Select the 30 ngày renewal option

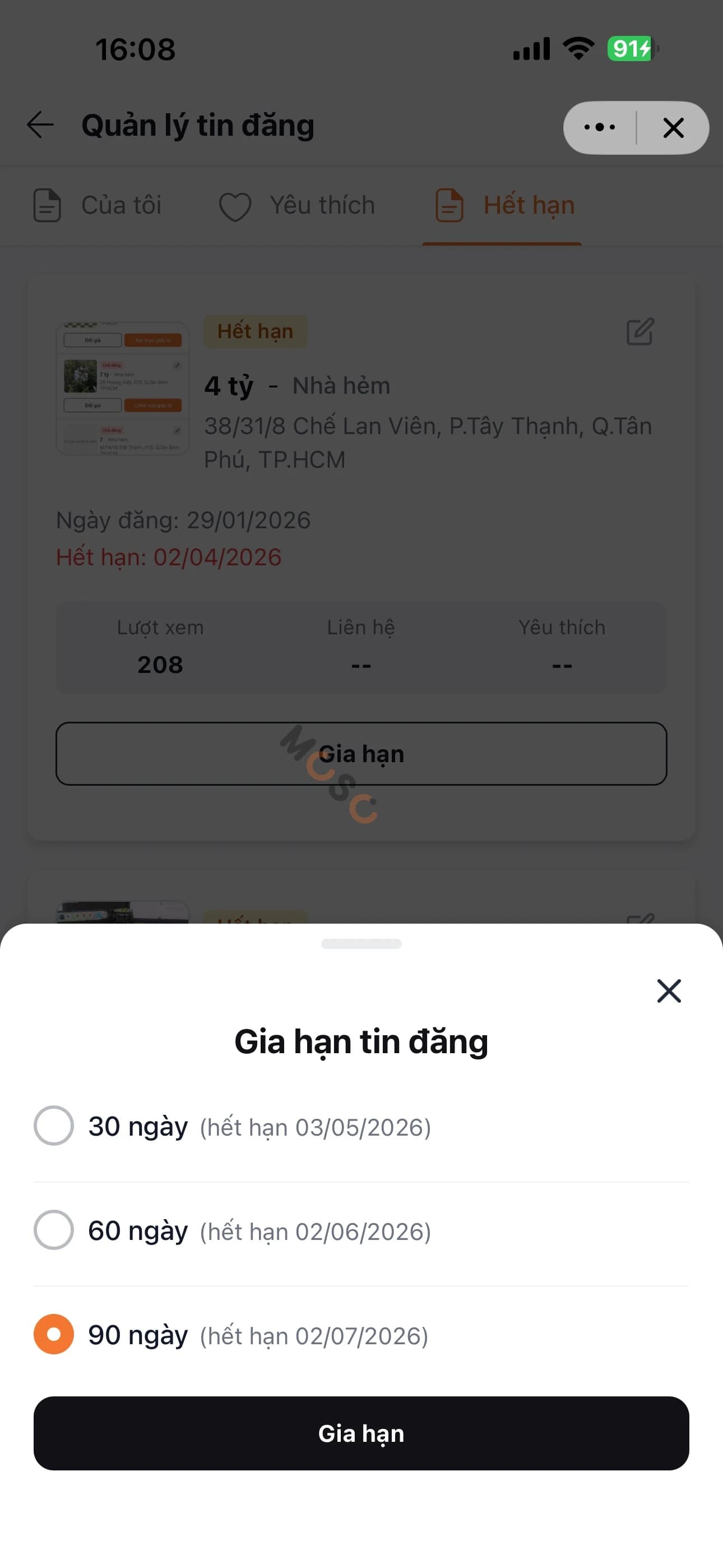tap(54, 1126)
